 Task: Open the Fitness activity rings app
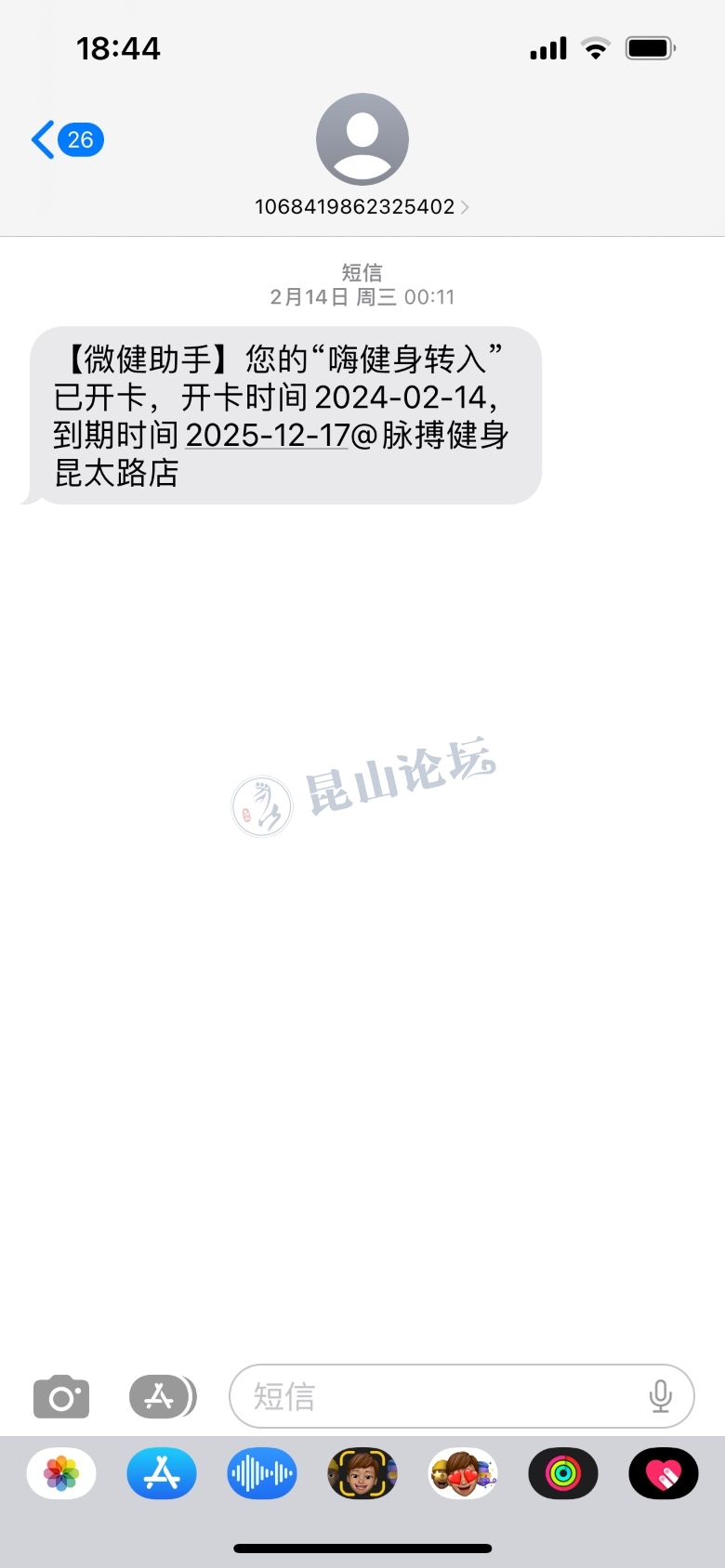[563, 1473]
